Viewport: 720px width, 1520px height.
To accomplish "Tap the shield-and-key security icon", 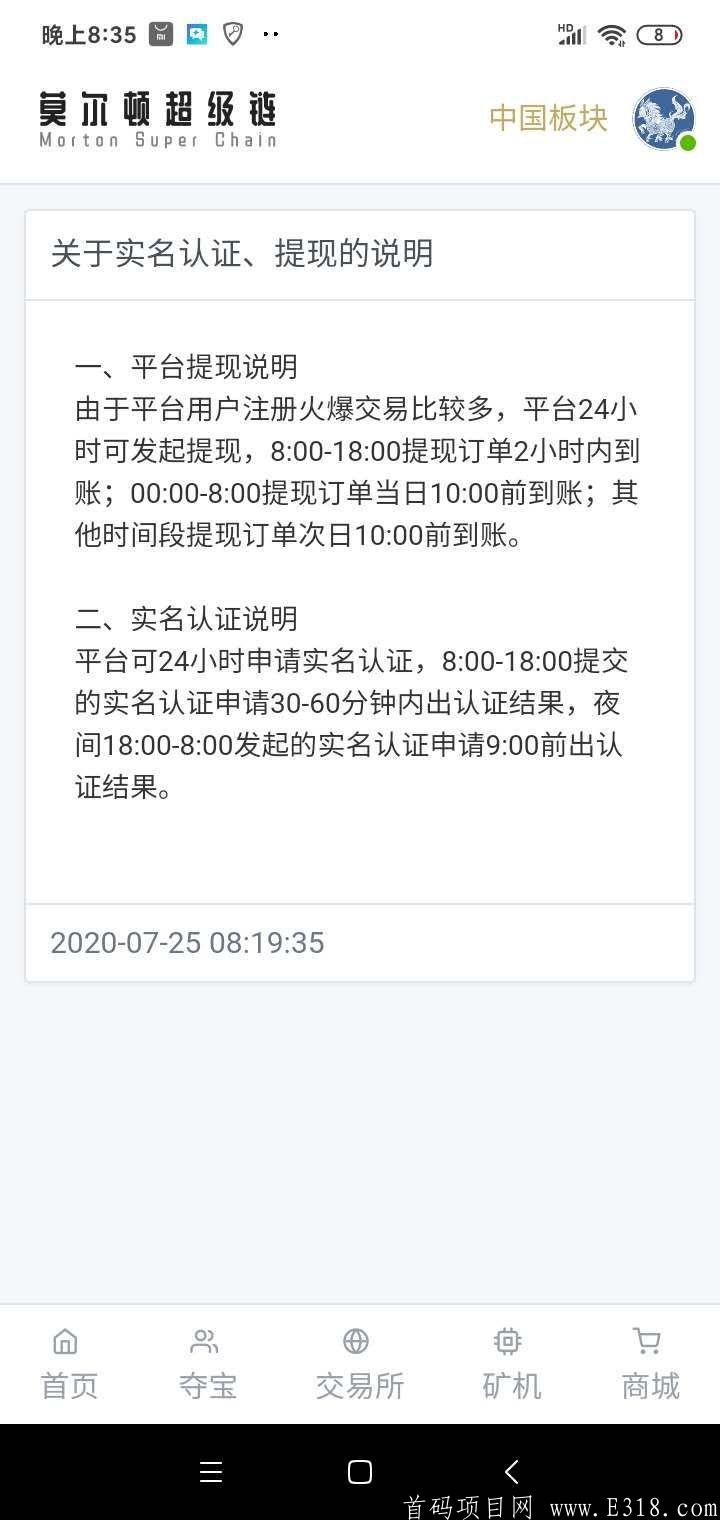I will click(x=232, y=33).
